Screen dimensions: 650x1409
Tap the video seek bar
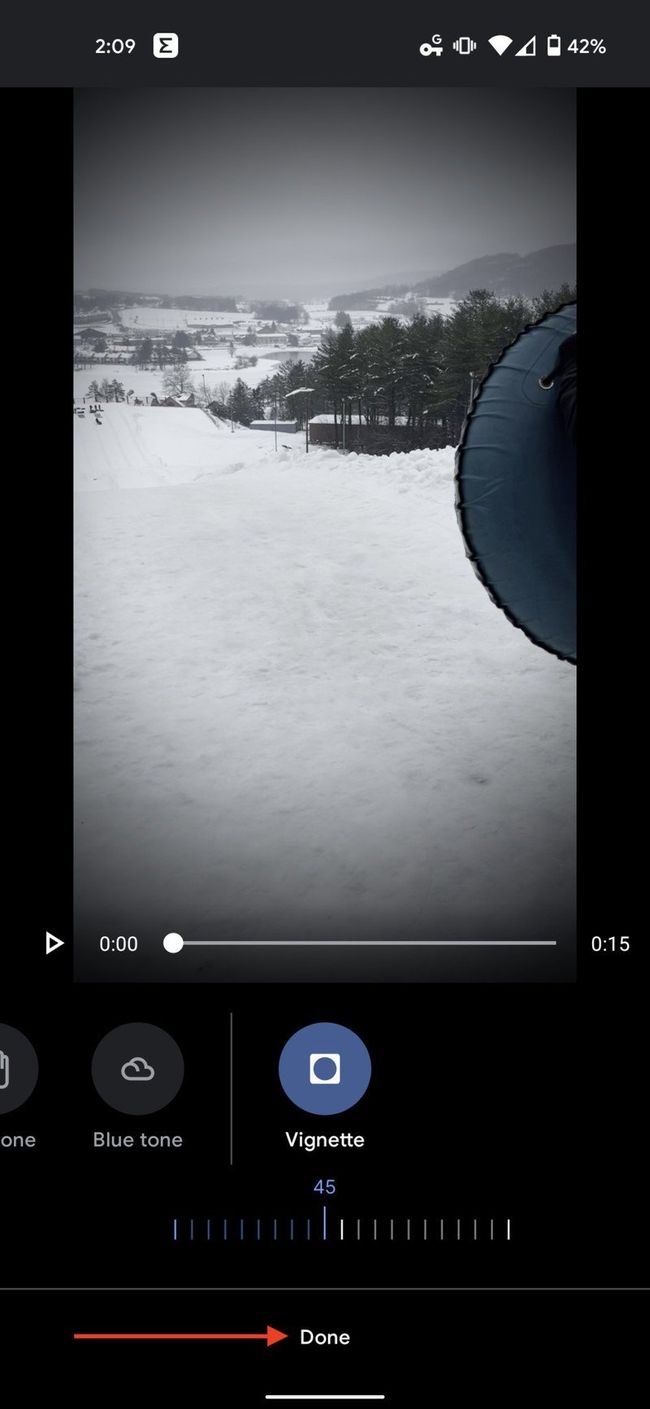pos(364,943)
